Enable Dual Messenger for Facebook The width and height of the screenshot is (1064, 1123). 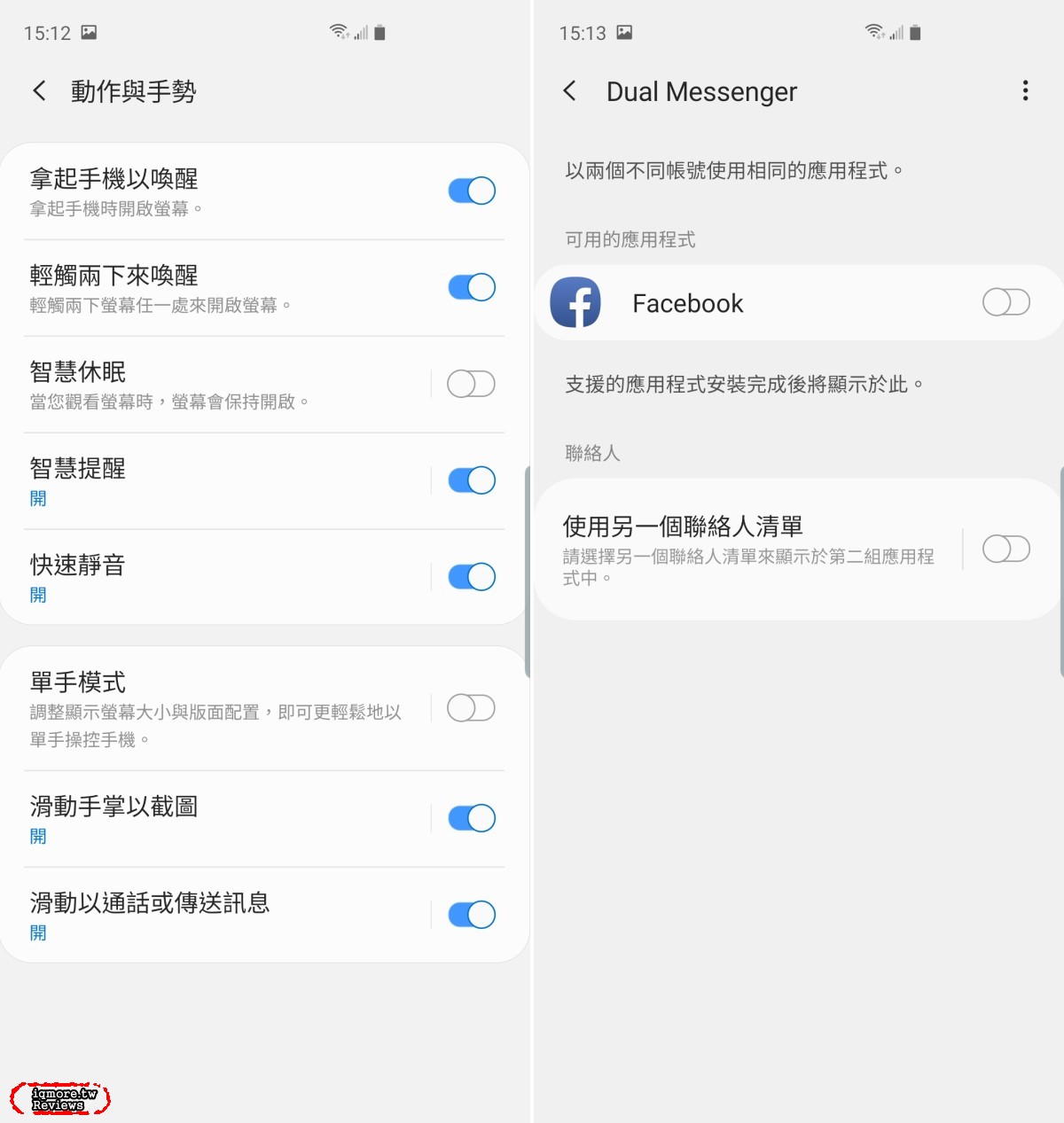(1005, 302)
